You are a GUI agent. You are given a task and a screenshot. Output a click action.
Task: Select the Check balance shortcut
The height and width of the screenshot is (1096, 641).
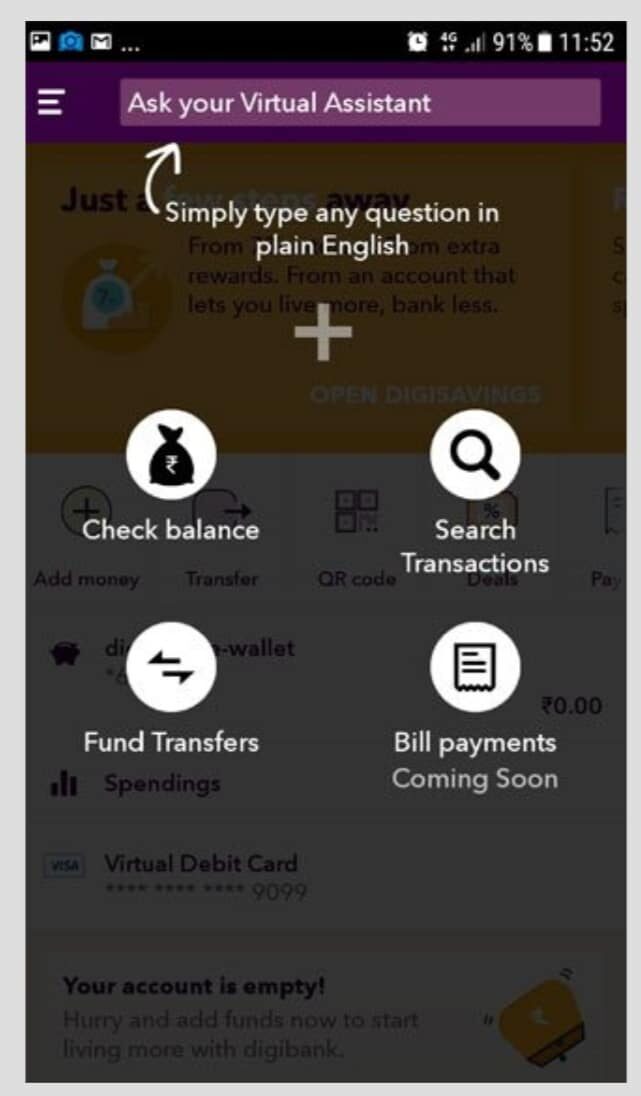tap(171, 457)
